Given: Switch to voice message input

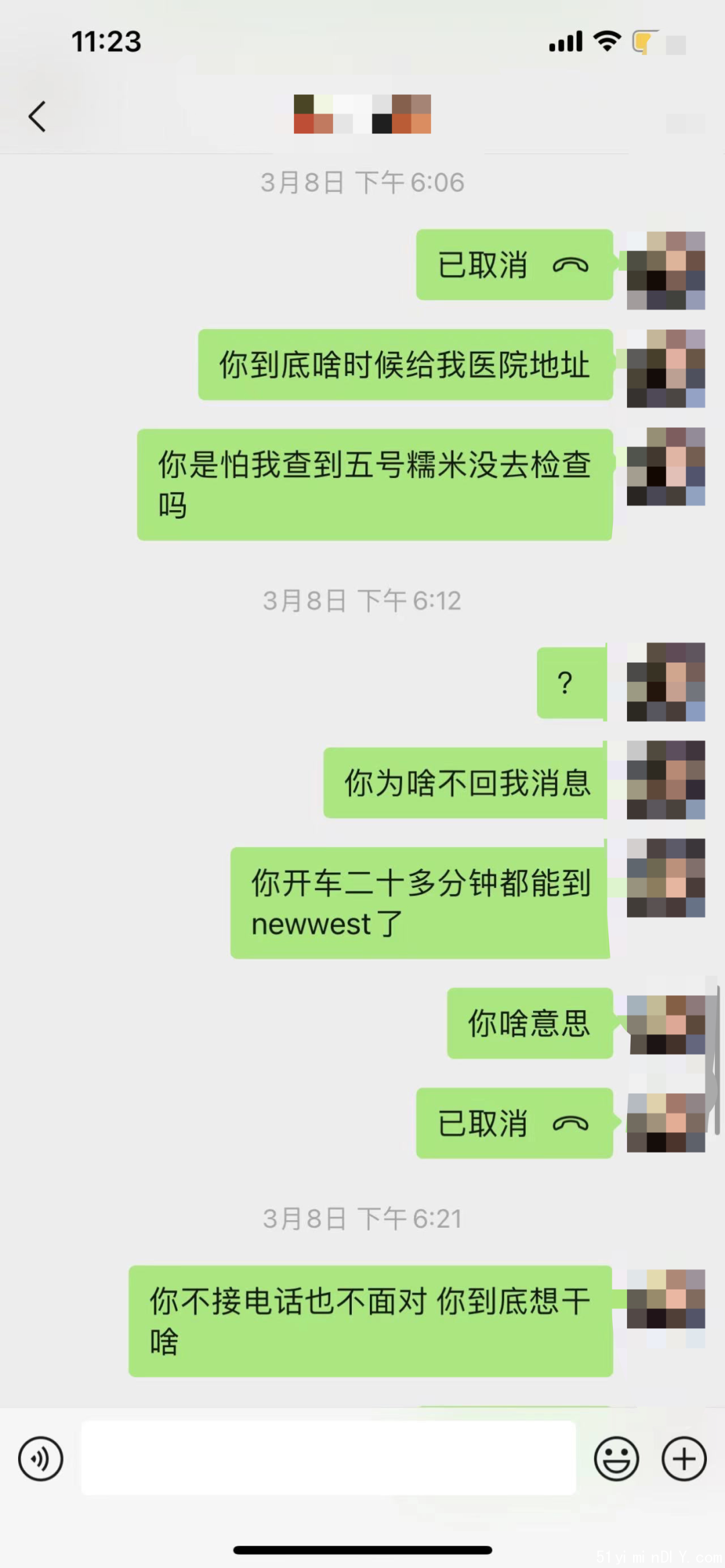Looking at the screenshot, I should coord(41,1458).
